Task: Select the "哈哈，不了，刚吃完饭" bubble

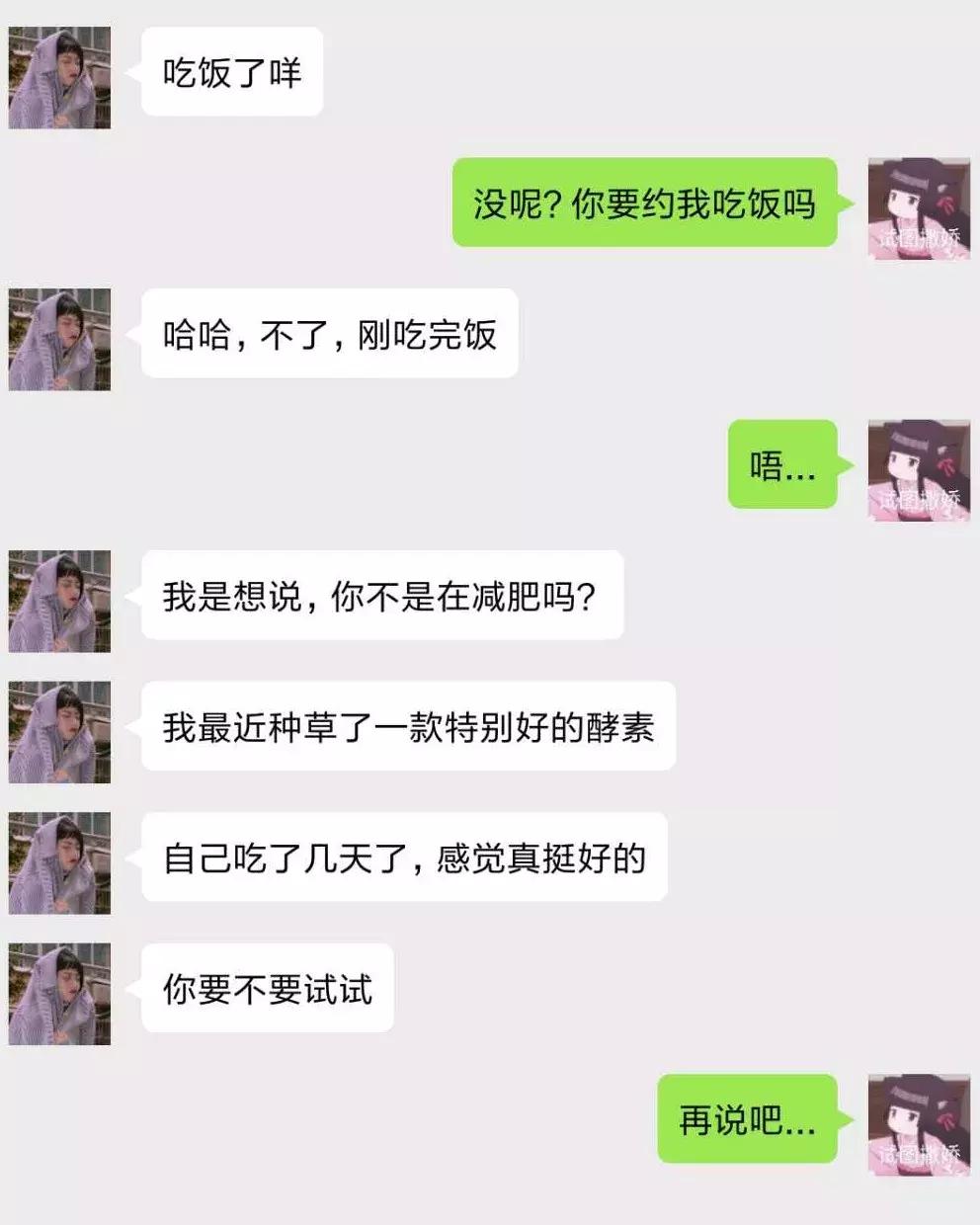Action: [x=330, y=335]
